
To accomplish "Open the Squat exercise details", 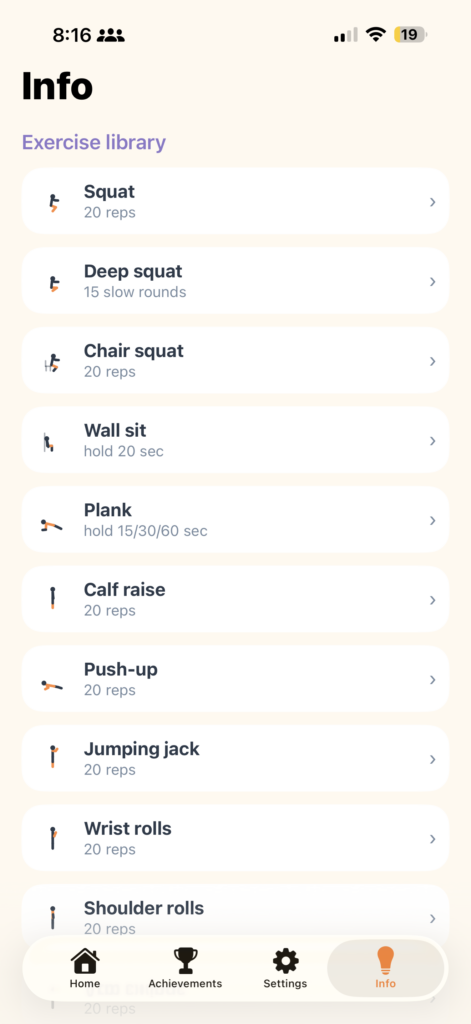I will [x=235, y=201].
